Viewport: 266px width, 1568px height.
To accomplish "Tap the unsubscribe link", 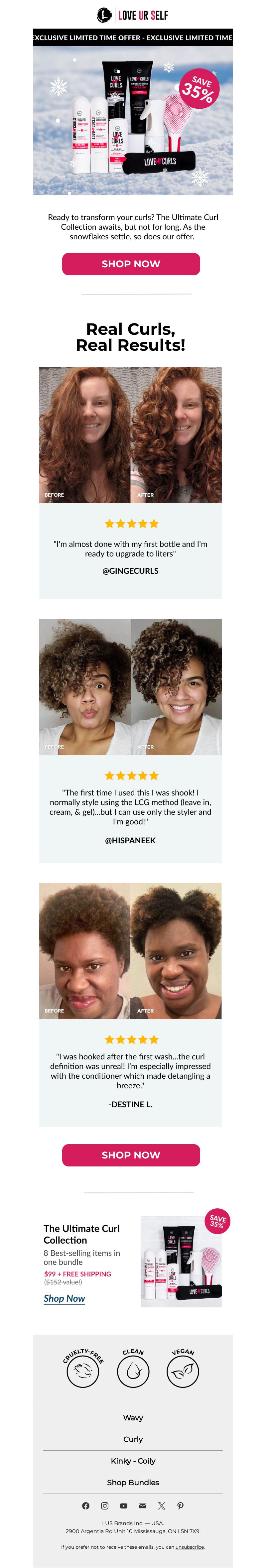I will 189,1547.
